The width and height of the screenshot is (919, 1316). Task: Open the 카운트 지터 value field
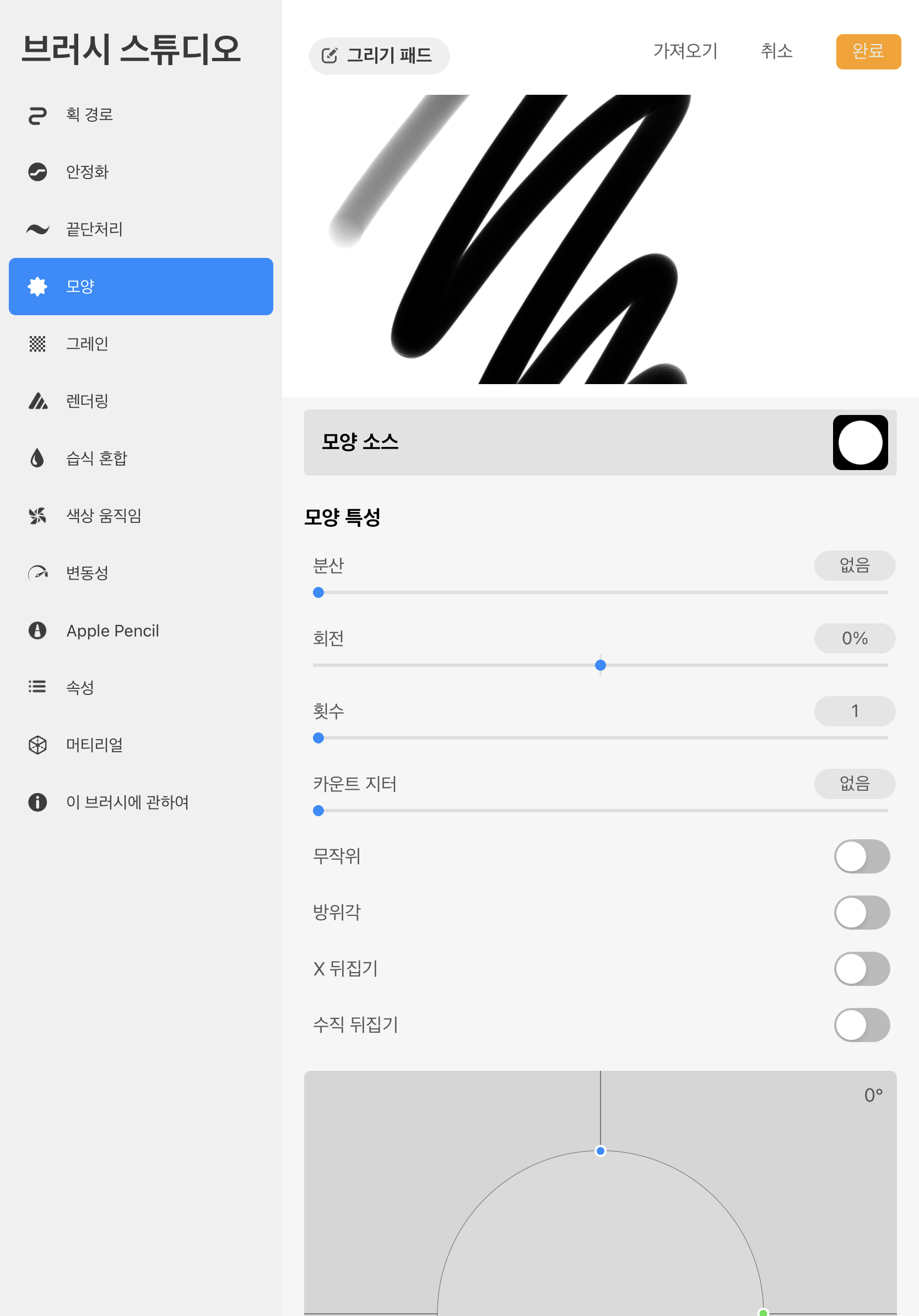pyautogui.click(x=854, y=784)
